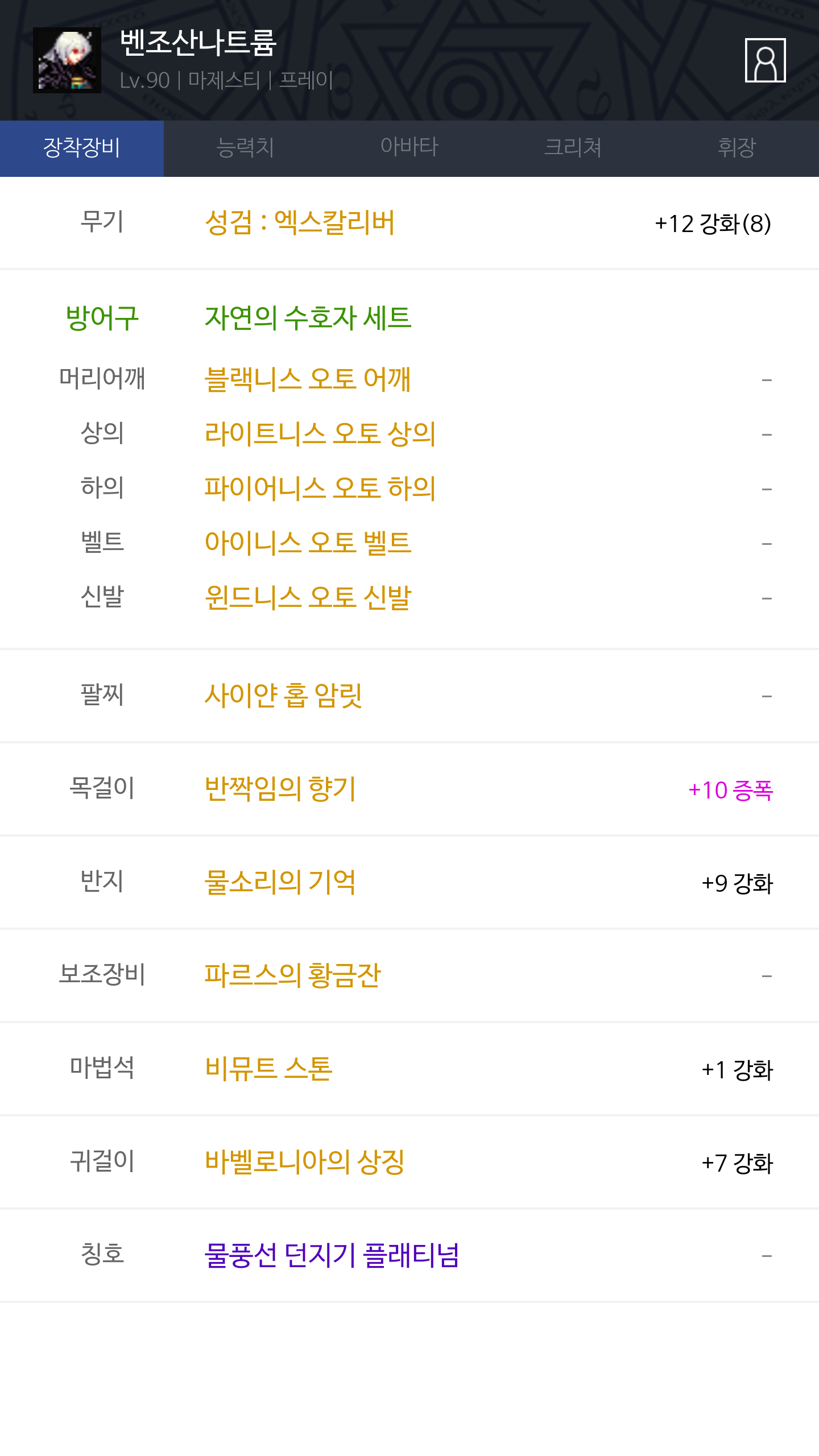View ring 물소리의 기억
The width and height of the screenshot is (819, 1456).
pyautogui.click(x=280, y=882)
